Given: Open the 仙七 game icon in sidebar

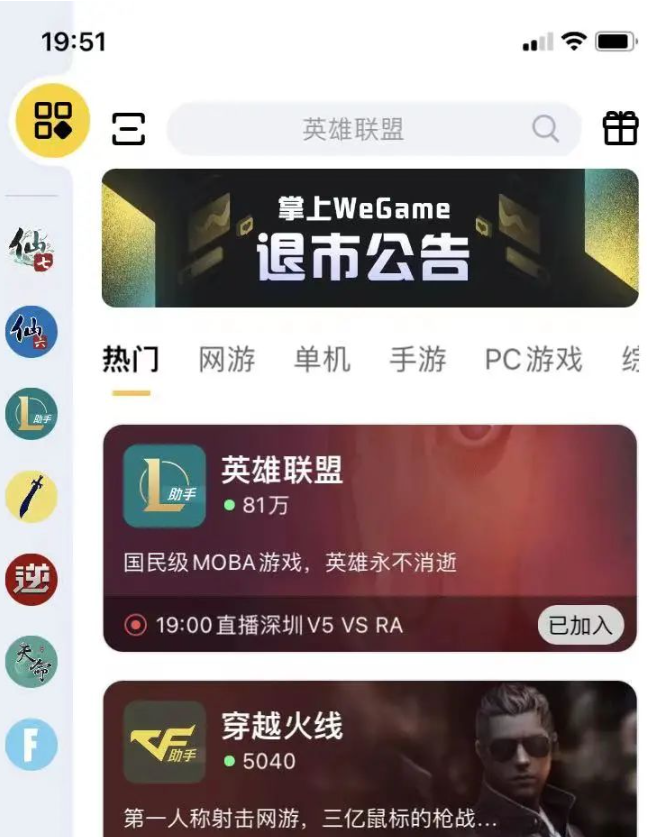Looking at the screenshot, I should click(x=32, y=249).
